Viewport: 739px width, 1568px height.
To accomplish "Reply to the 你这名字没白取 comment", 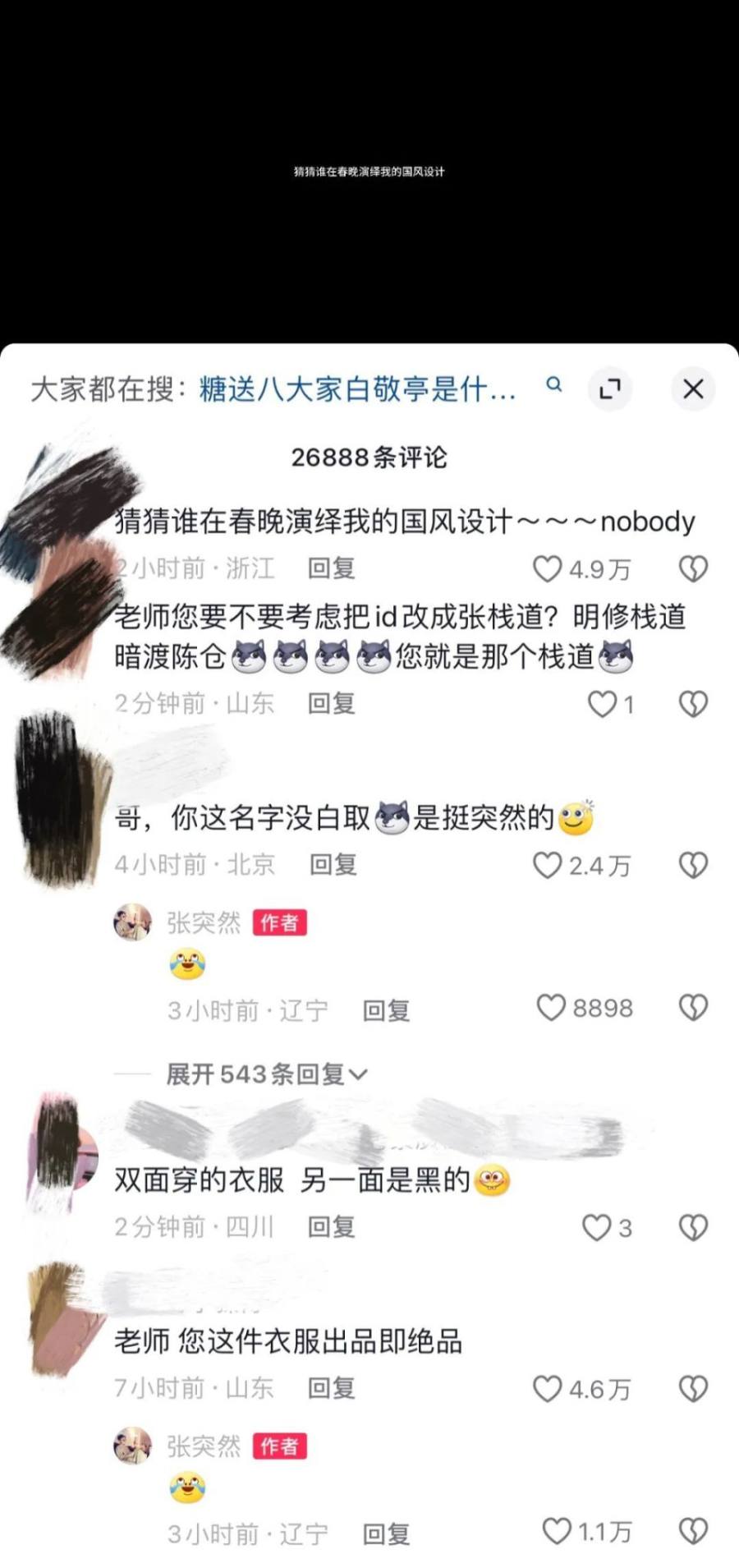I will click(333, 864).
